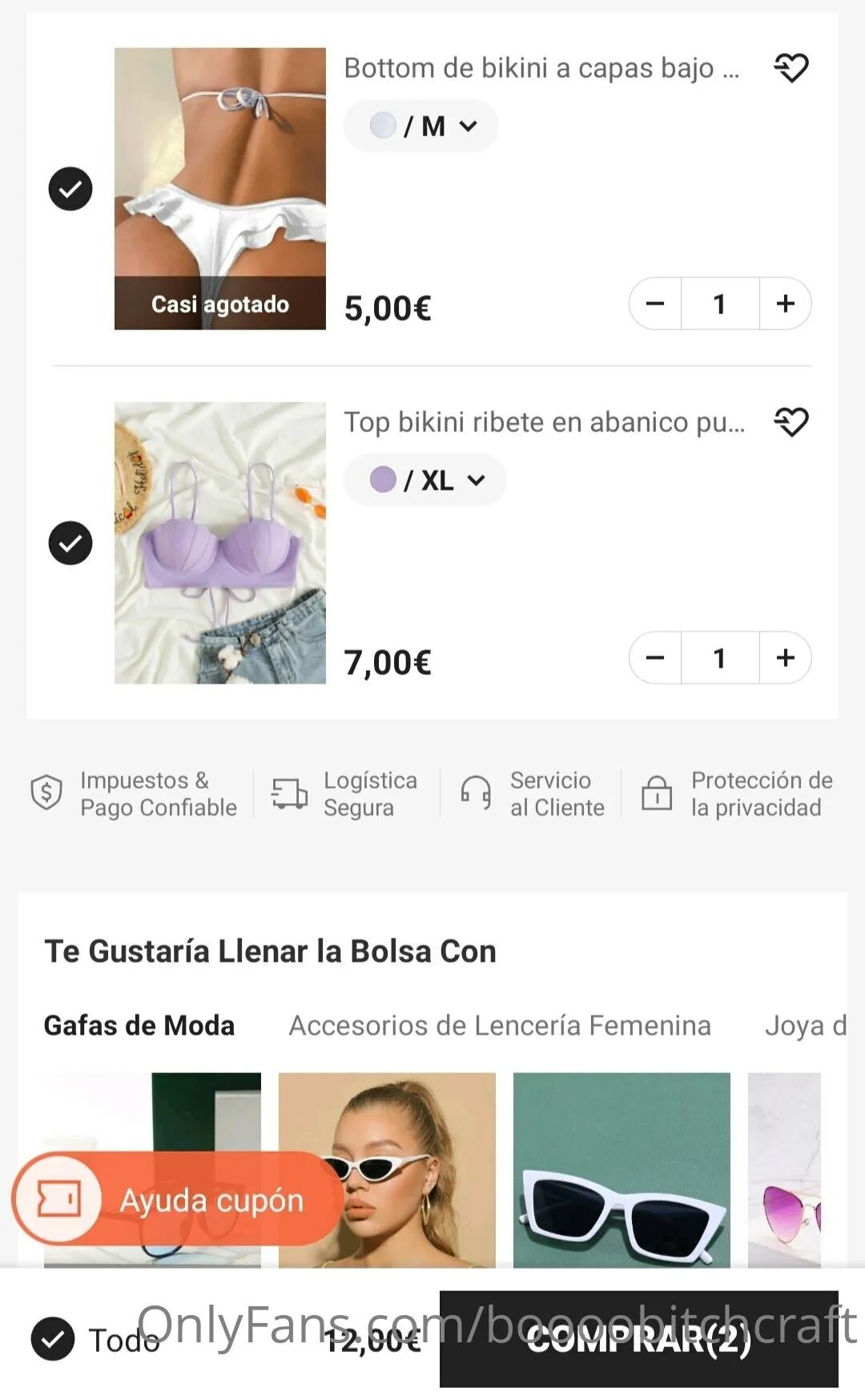Save the Top bikini to wishlist
Viewport: 865px width, 1400px height.
(x=791, y=422)
